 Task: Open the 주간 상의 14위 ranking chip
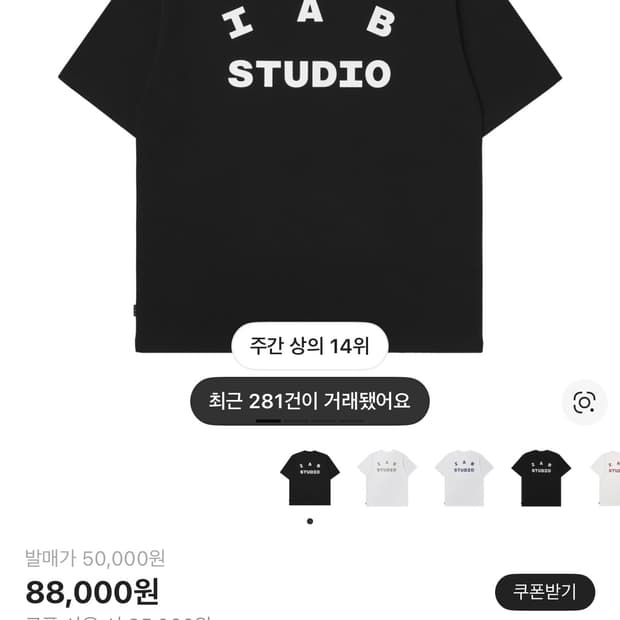309,347
